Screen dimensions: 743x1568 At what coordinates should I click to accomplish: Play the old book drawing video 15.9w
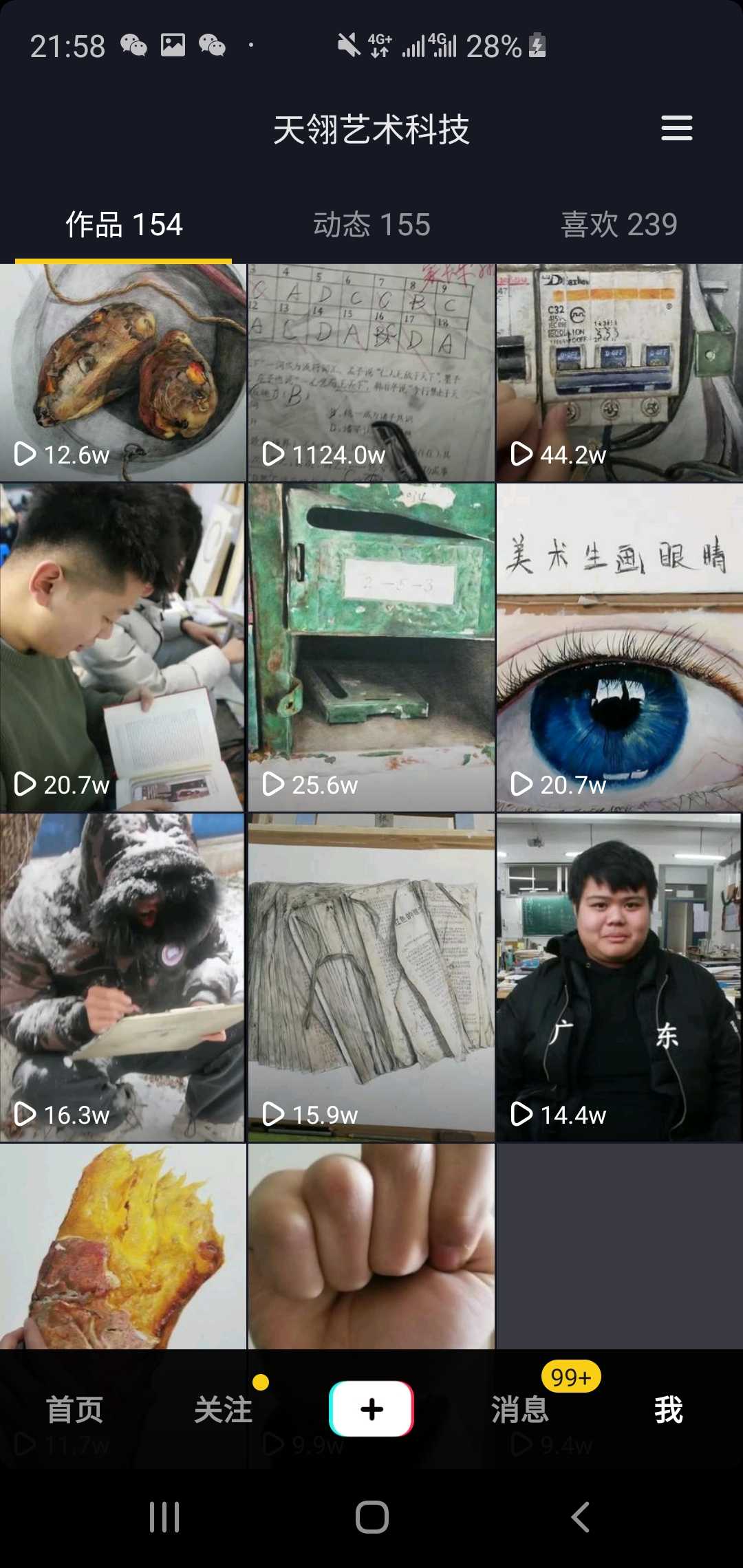[x=371, y=977]
